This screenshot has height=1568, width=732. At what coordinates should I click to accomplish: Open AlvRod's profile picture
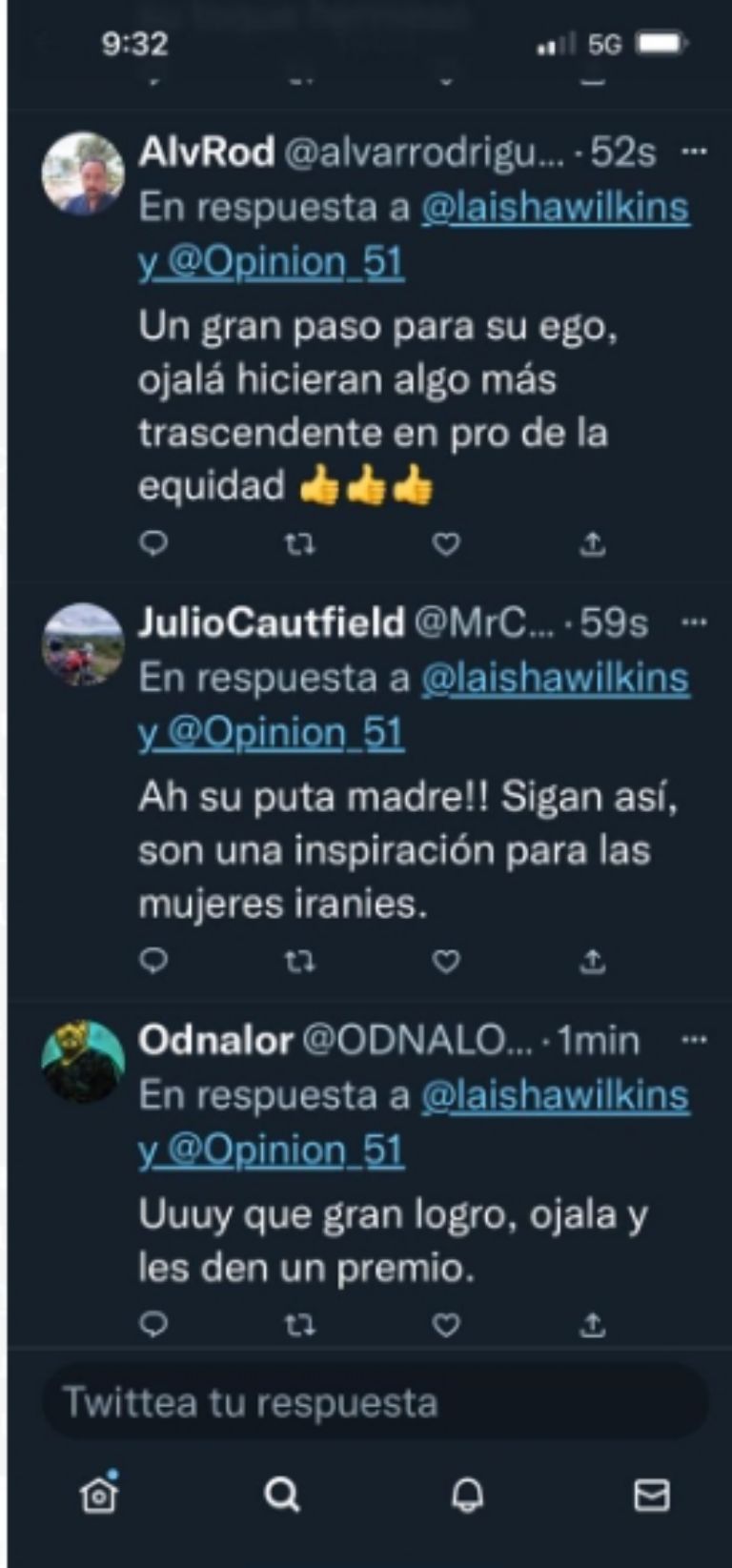point(83,173)
